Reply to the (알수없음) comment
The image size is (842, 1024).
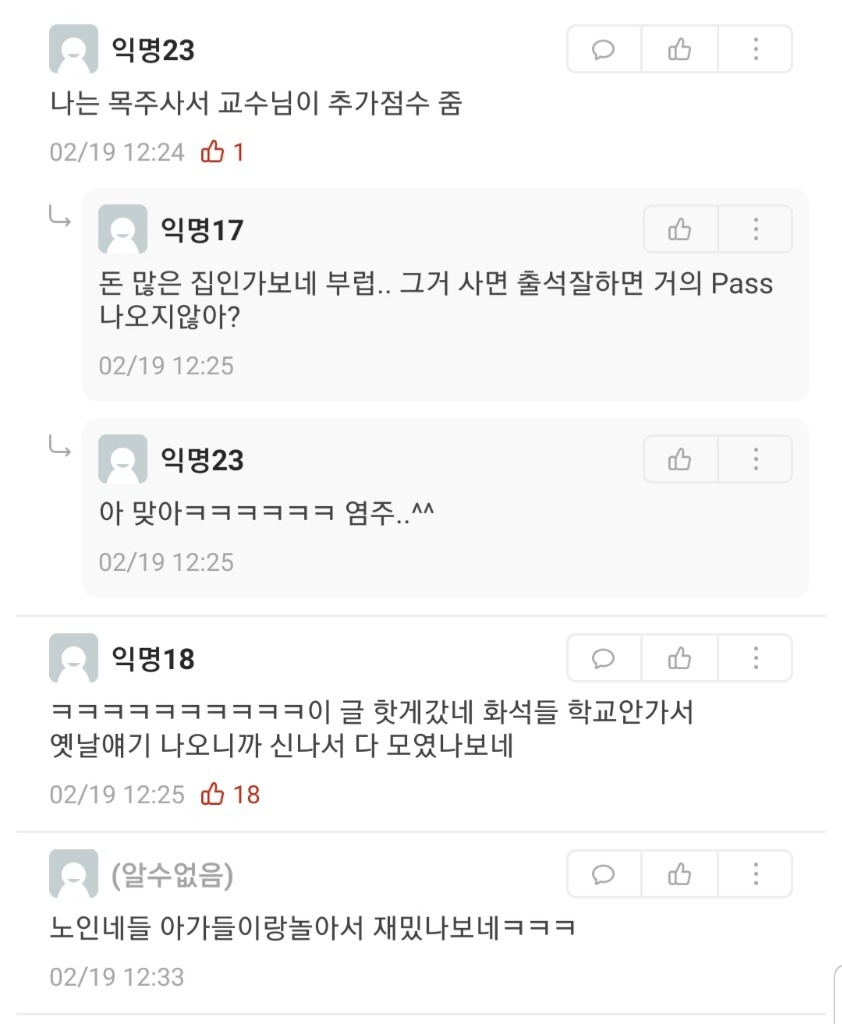click(604, 875)
